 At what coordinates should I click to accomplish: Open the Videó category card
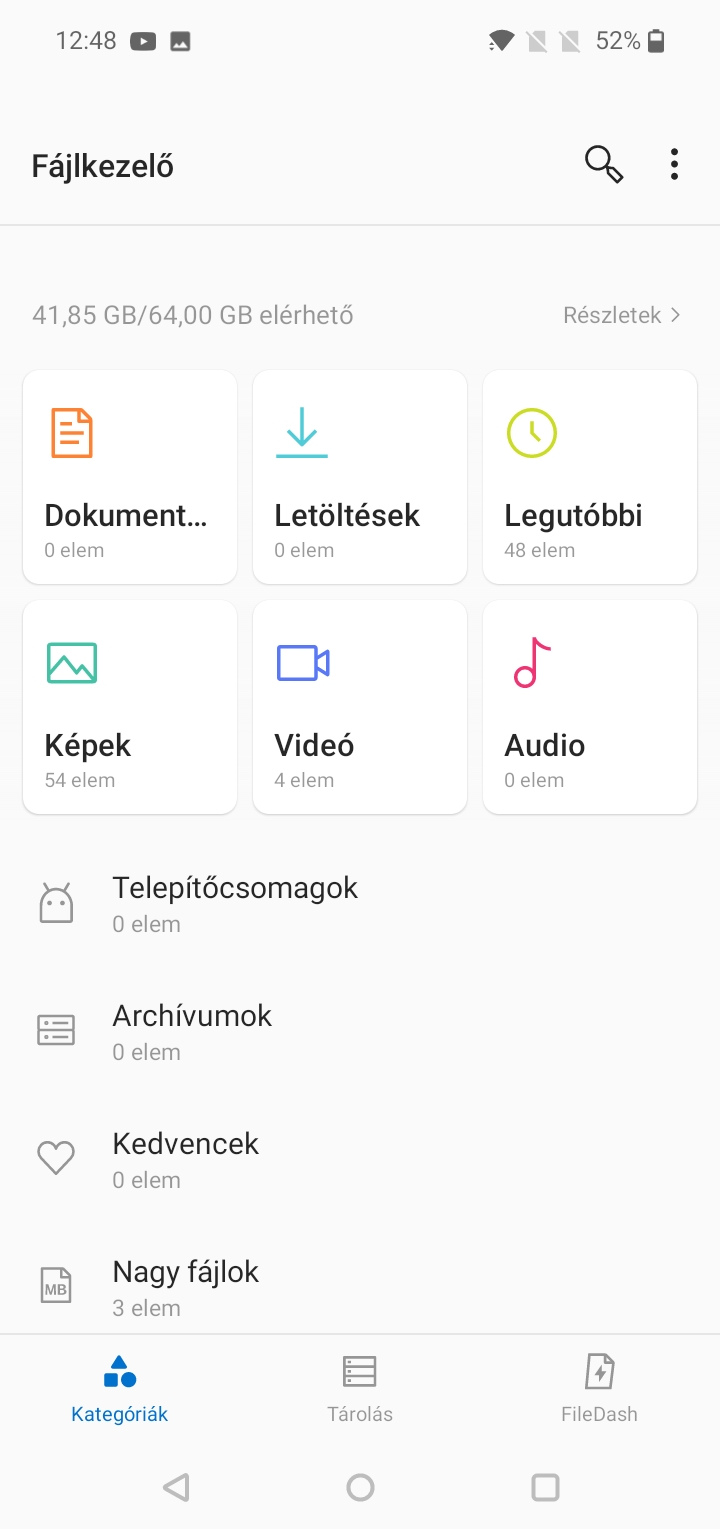(x=360, y=707)
